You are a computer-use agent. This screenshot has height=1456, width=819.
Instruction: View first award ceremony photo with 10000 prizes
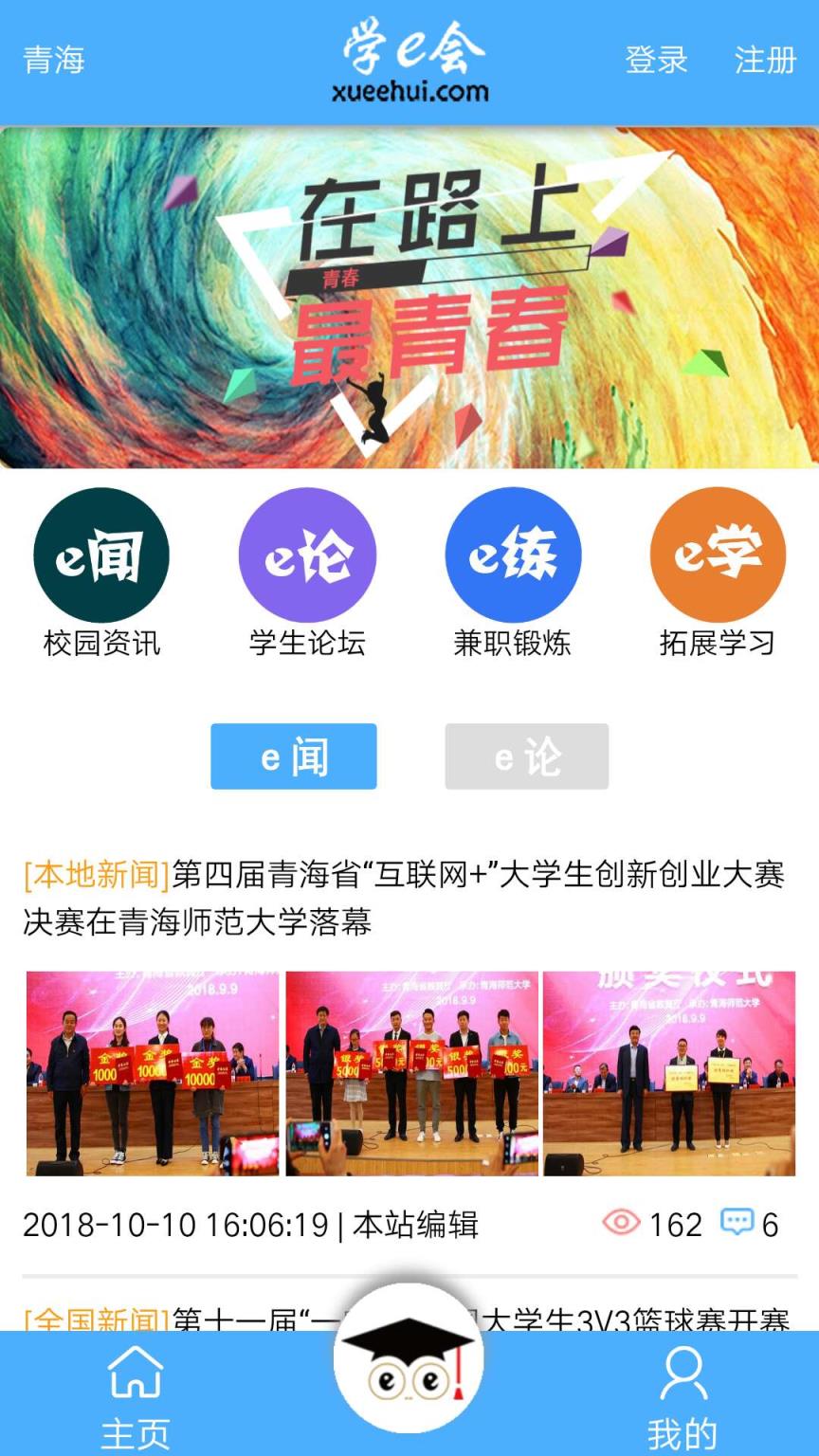pyautogui.click(x=153, y=1073)
